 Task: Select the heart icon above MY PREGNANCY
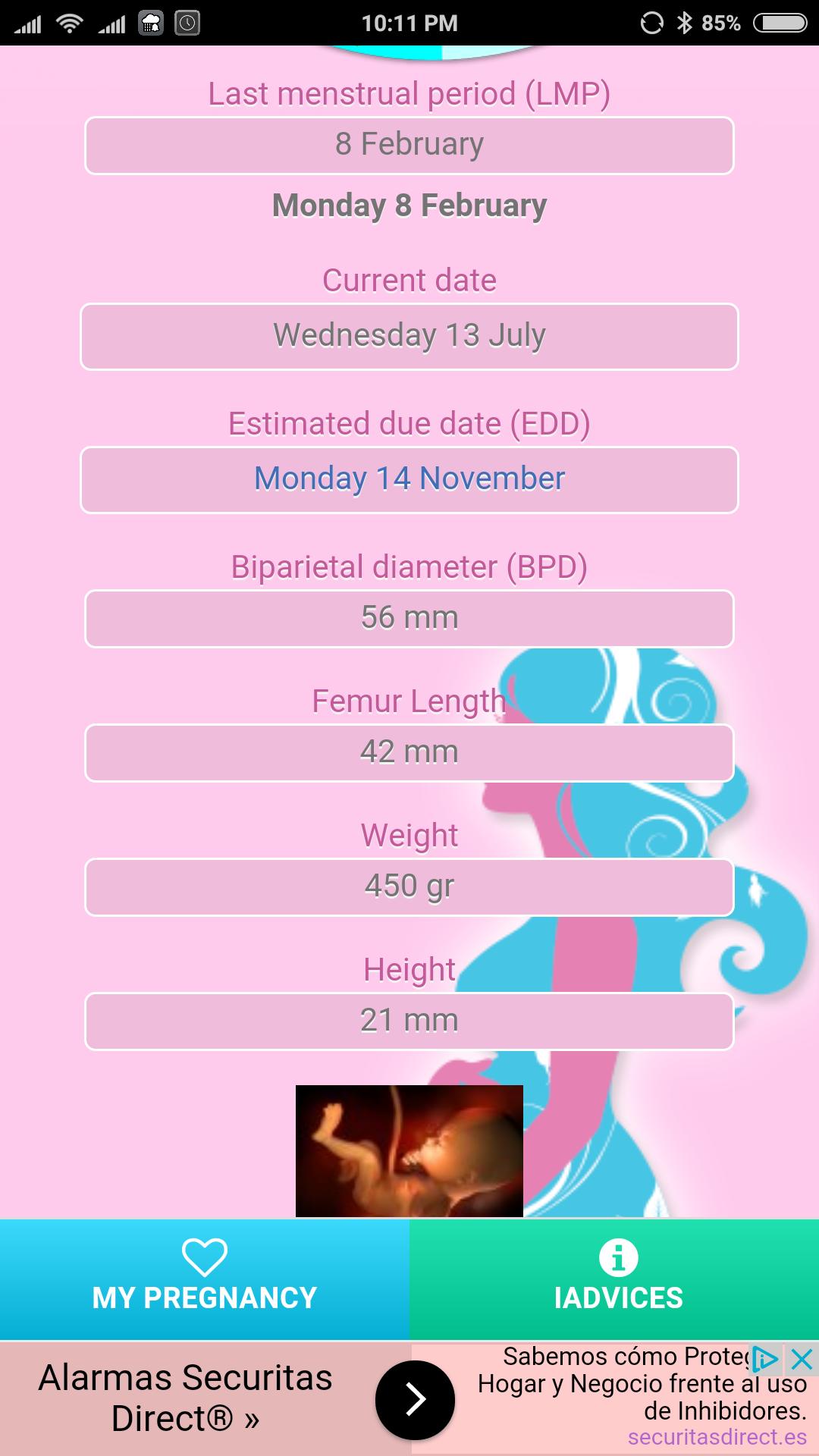205,1255
